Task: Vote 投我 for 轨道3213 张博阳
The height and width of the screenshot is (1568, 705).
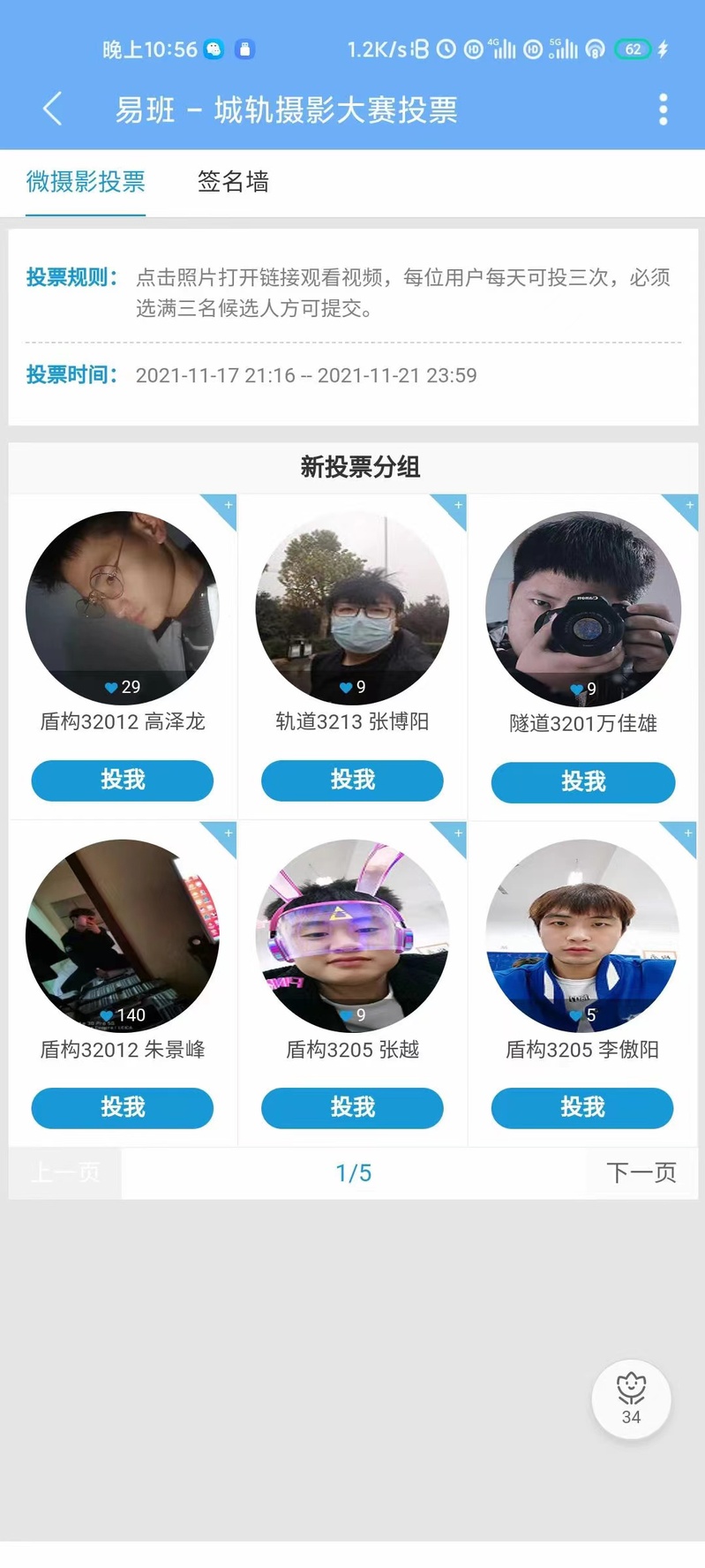Action: pos(352,780)
